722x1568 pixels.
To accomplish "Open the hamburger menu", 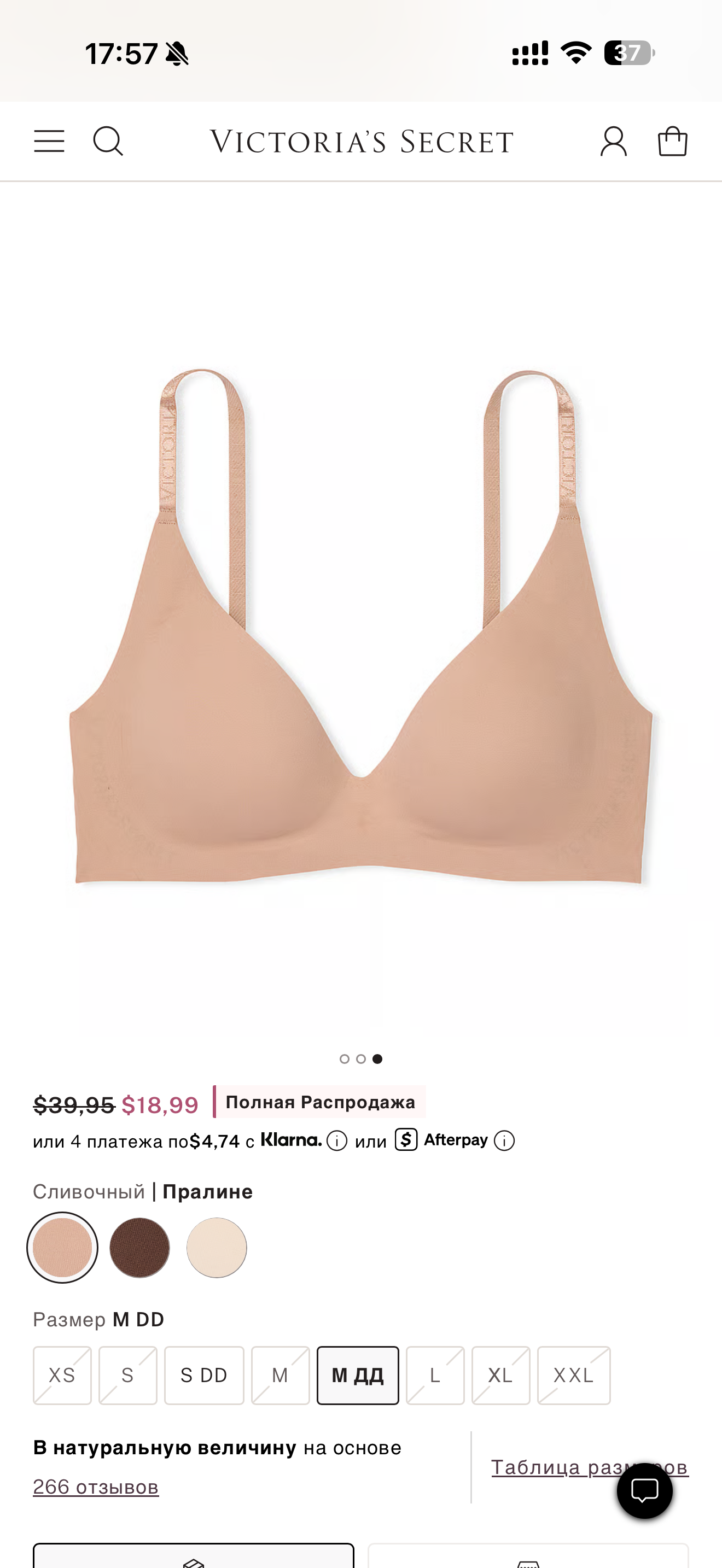I will click(x=49, y=141).
